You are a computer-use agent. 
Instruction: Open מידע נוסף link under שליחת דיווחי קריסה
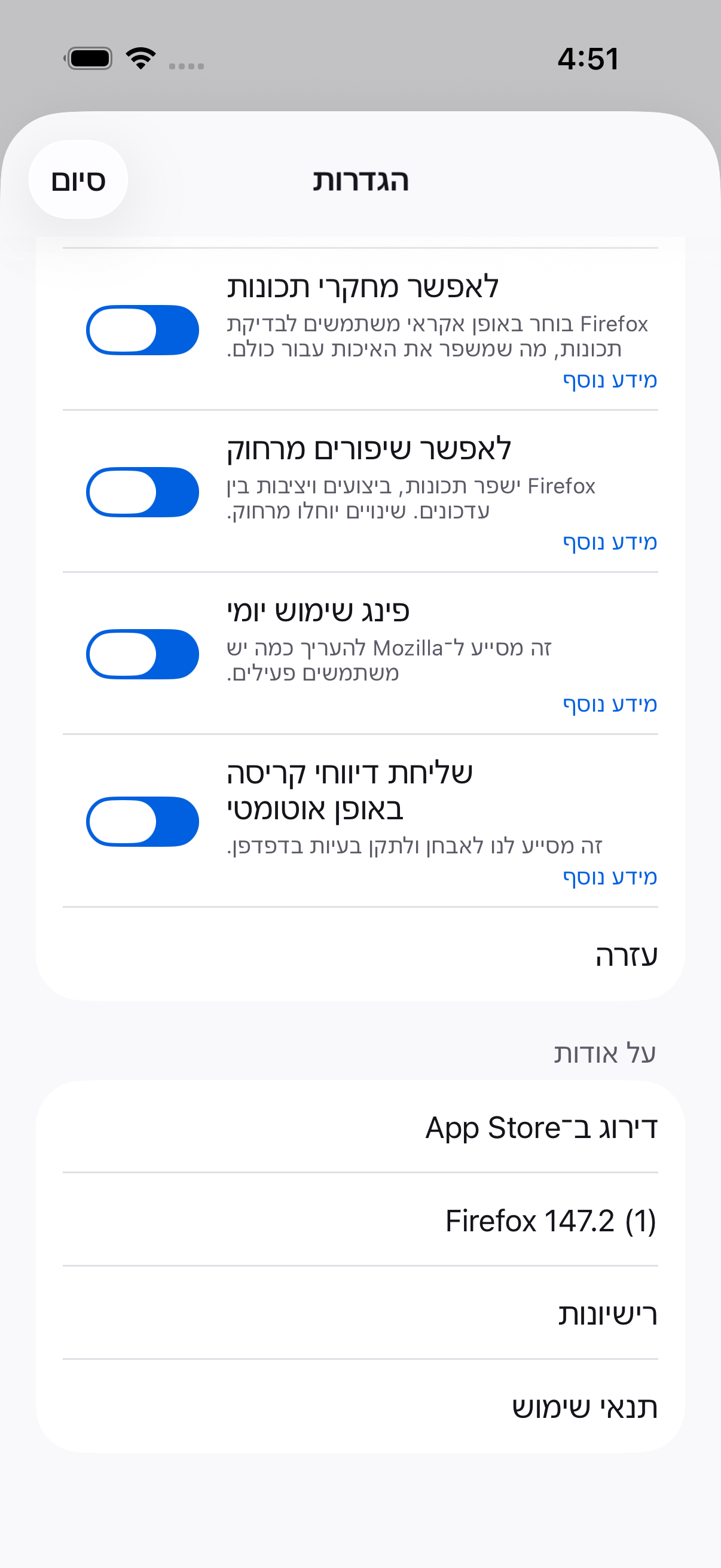610,877
